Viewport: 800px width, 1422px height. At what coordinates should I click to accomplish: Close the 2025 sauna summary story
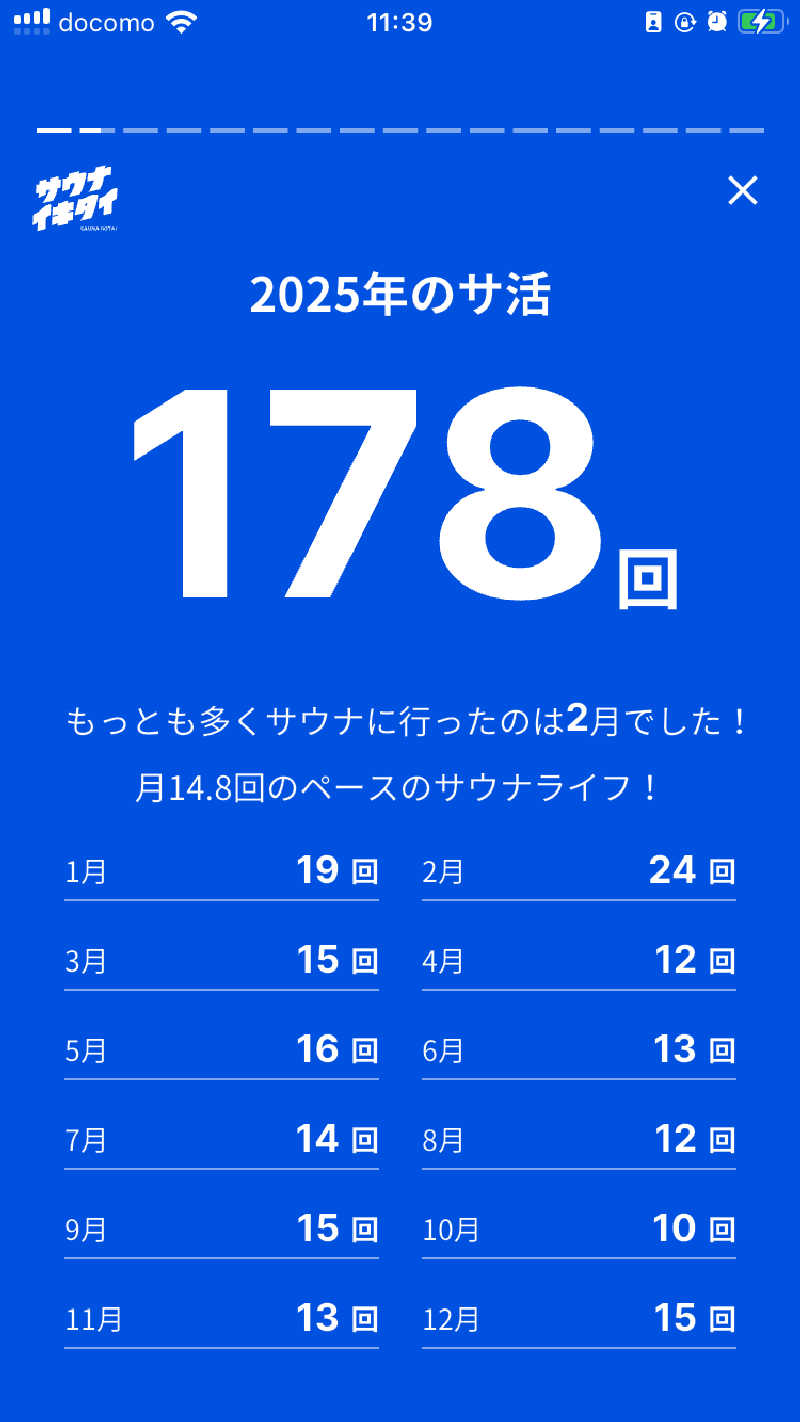[742, 190]
